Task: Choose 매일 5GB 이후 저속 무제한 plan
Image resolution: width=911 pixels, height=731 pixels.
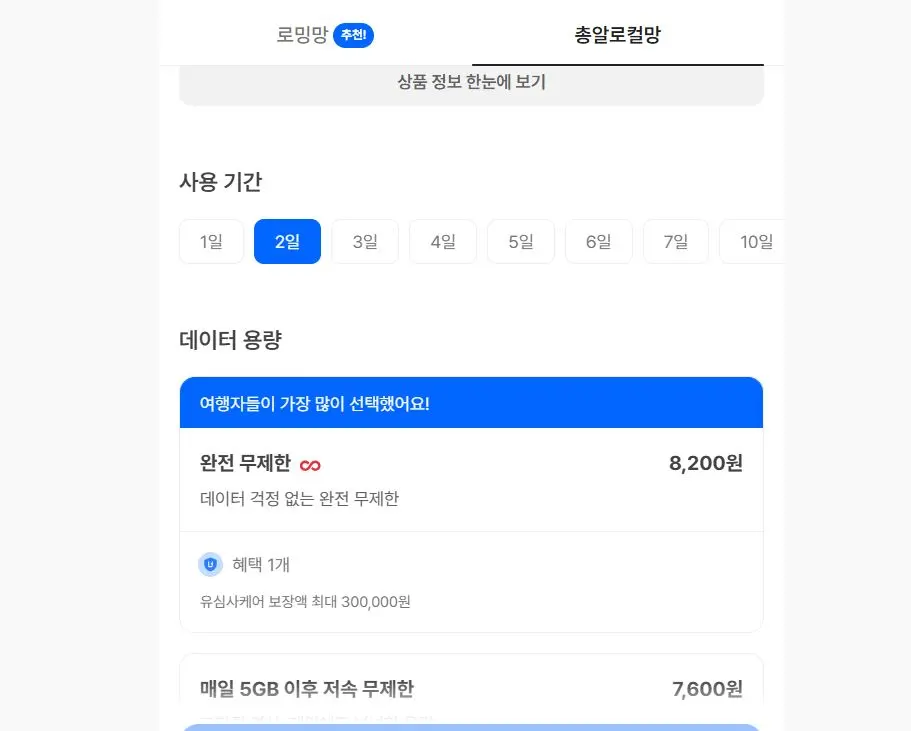Action: coord(471,689)
